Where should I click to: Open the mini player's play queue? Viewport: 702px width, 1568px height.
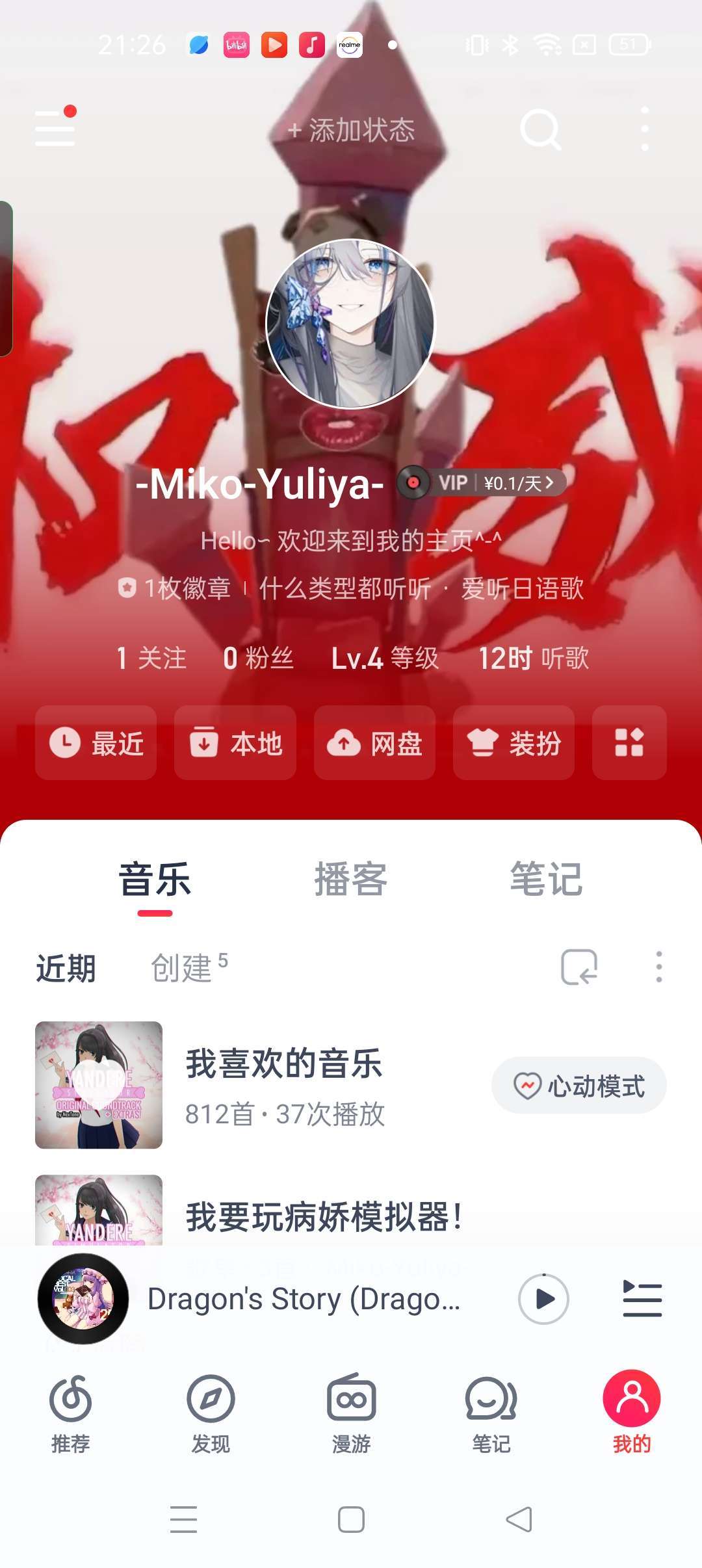coord(642,1299)
